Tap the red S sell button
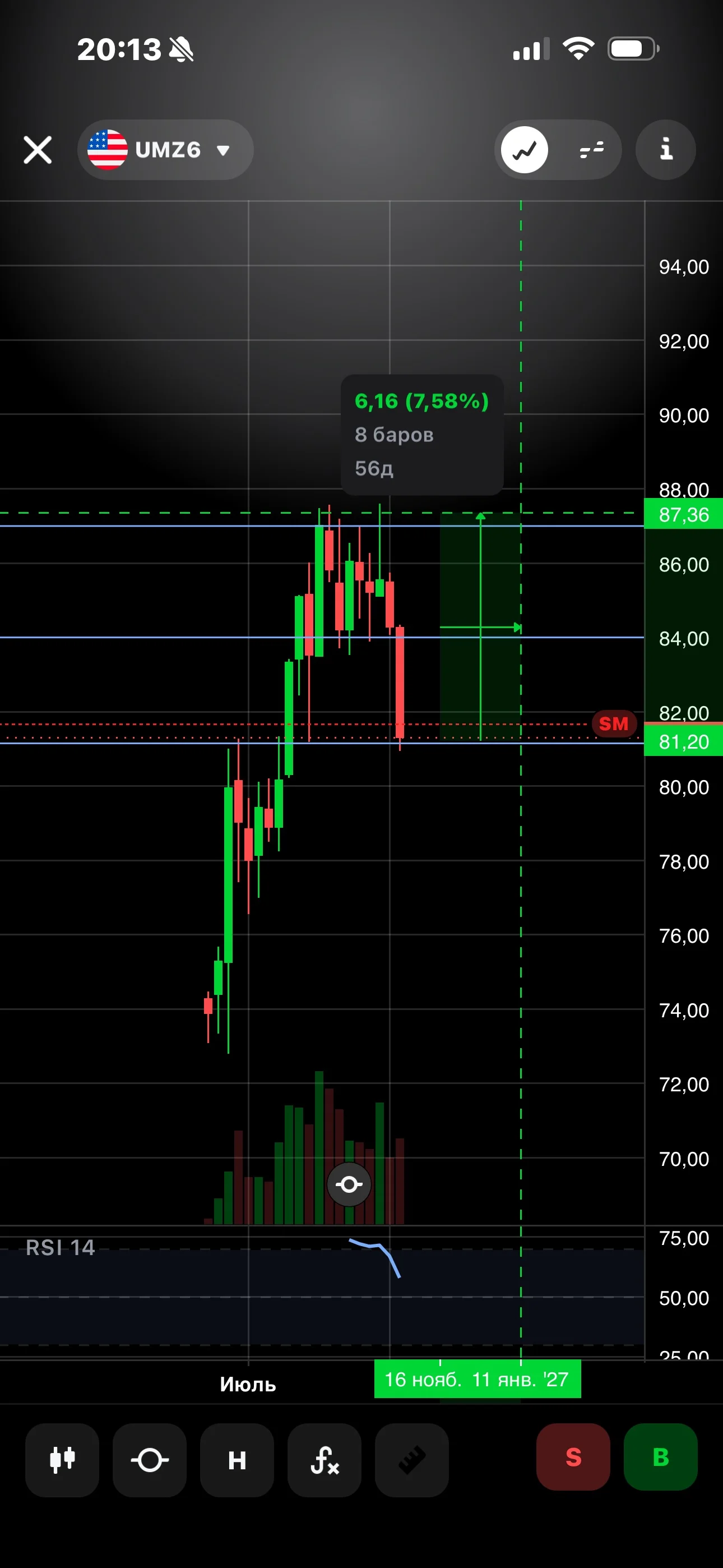The image size is (723, 1568). tap(573, 1456)
